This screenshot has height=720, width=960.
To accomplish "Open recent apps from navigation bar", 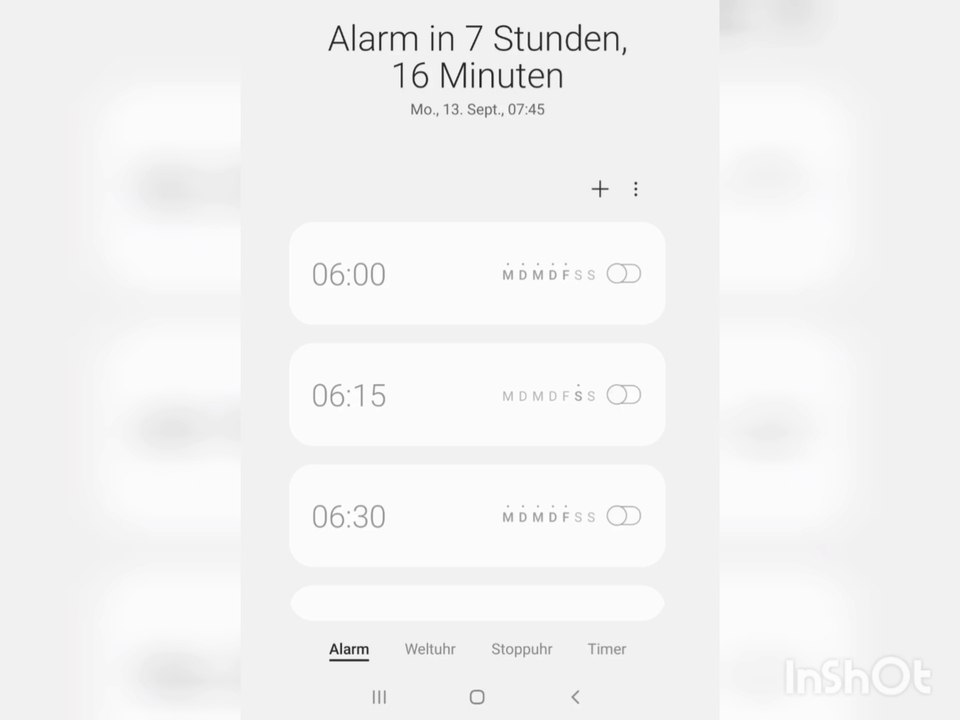I will [379, 697].
